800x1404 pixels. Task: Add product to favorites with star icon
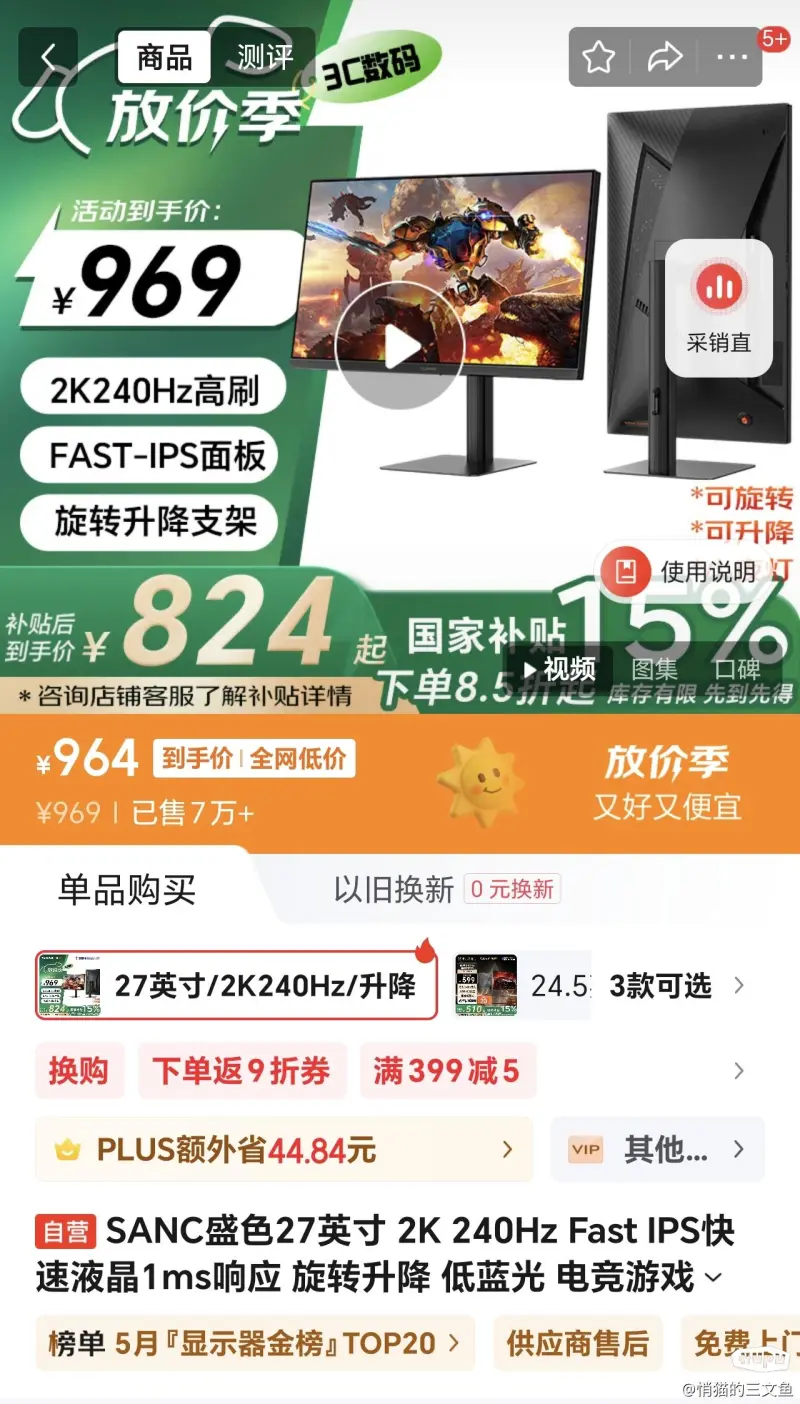click(x=599, y=57)
